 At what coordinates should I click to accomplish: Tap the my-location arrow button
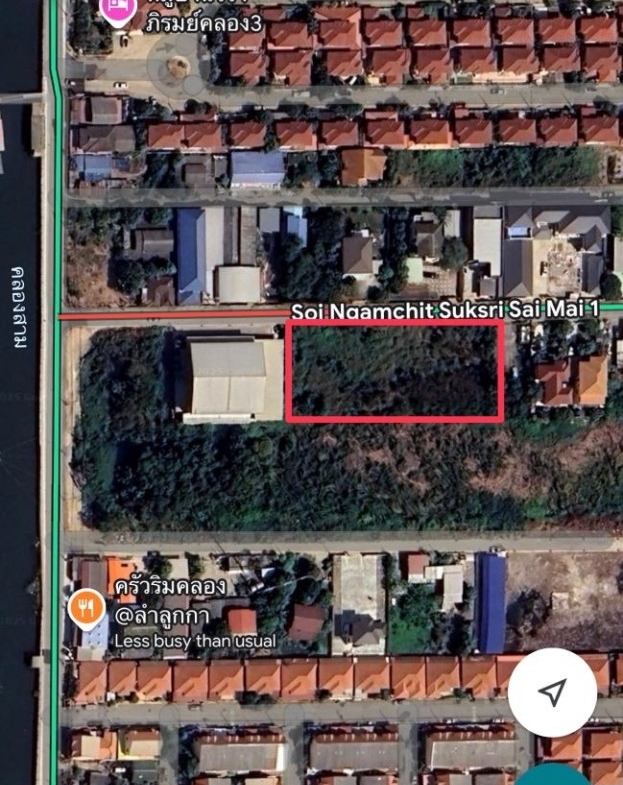pyautogui.click(x=552, y=692)
